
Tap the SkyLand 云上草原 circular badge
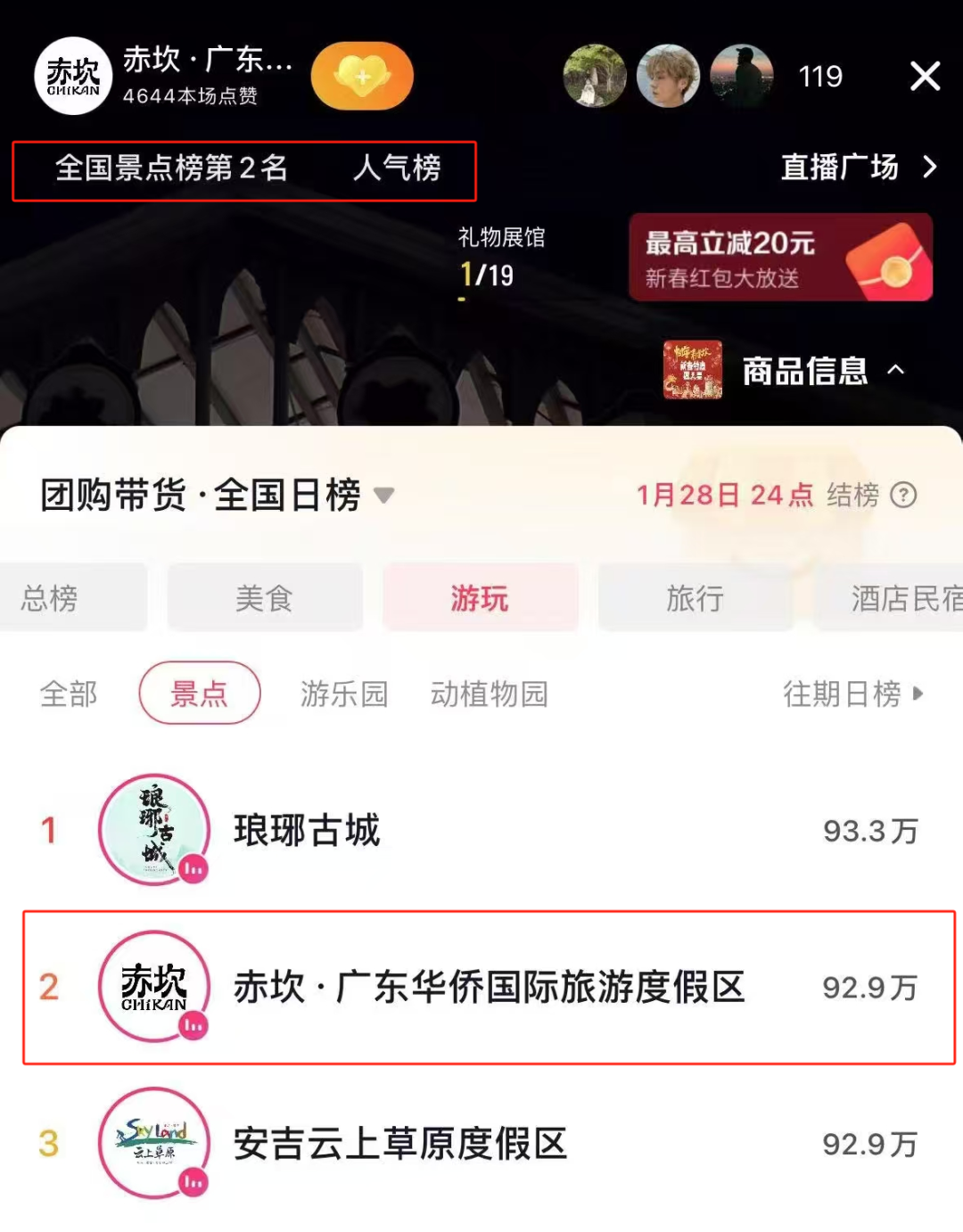coord(154,1144)
